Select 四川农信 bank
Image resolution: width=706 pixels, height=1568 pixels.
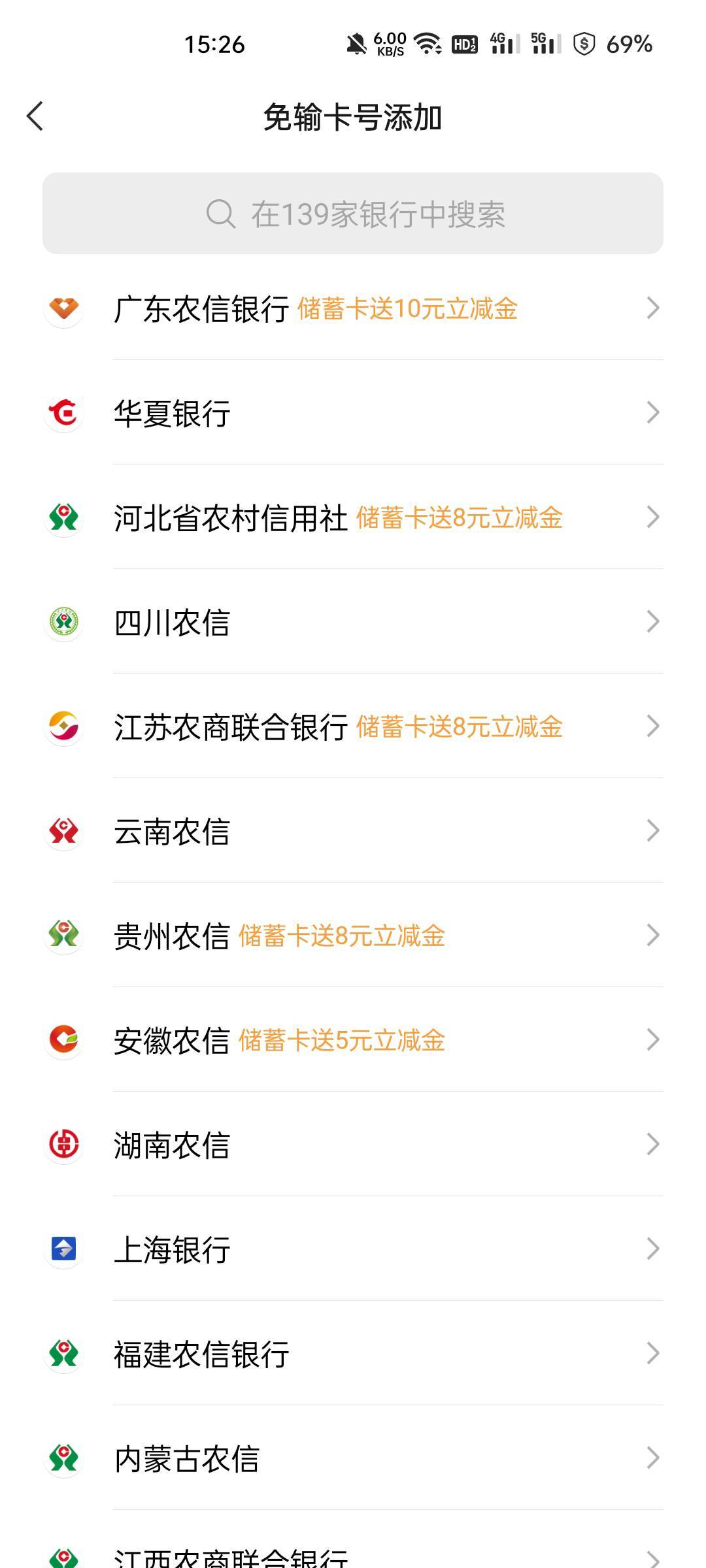tap(353, 621)
